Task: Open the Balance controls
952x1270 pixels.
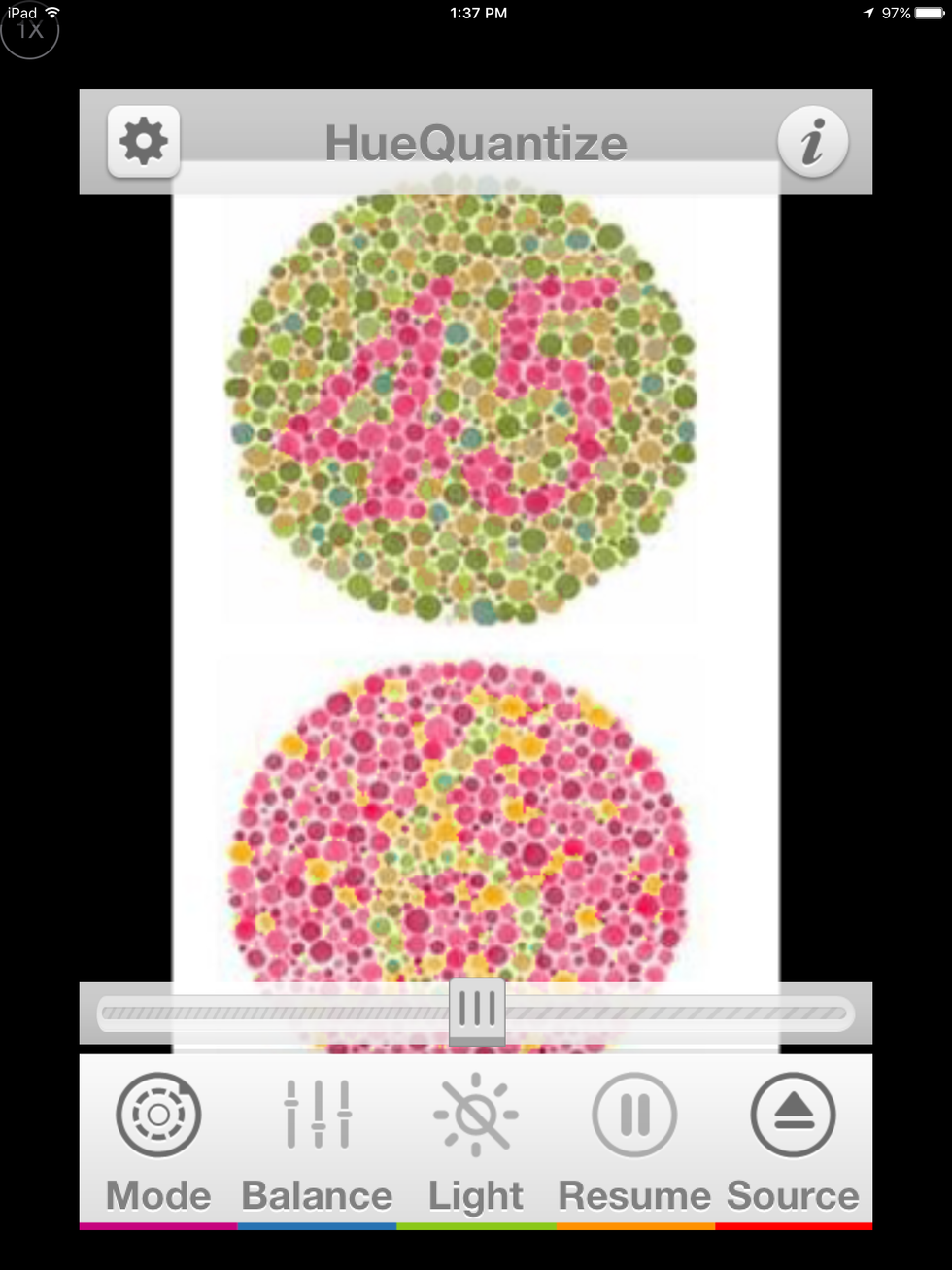Action: (x=317, y=1139)
